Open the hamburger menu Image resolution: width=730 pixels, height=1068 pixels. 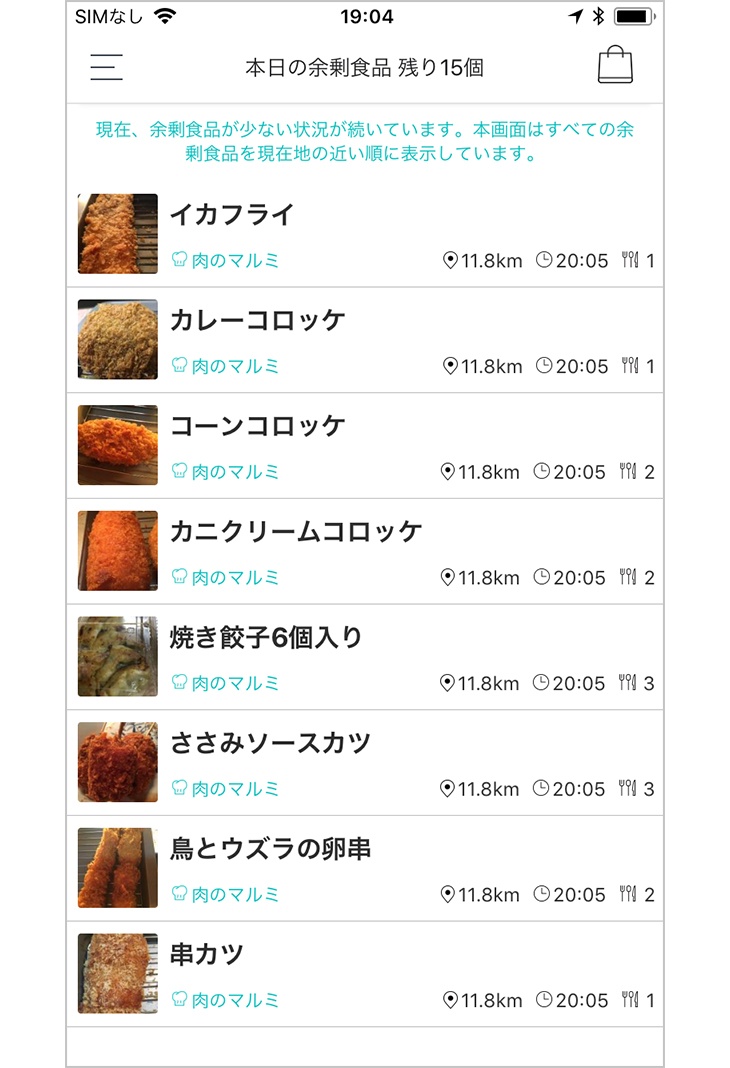click(x=106, y=67)
